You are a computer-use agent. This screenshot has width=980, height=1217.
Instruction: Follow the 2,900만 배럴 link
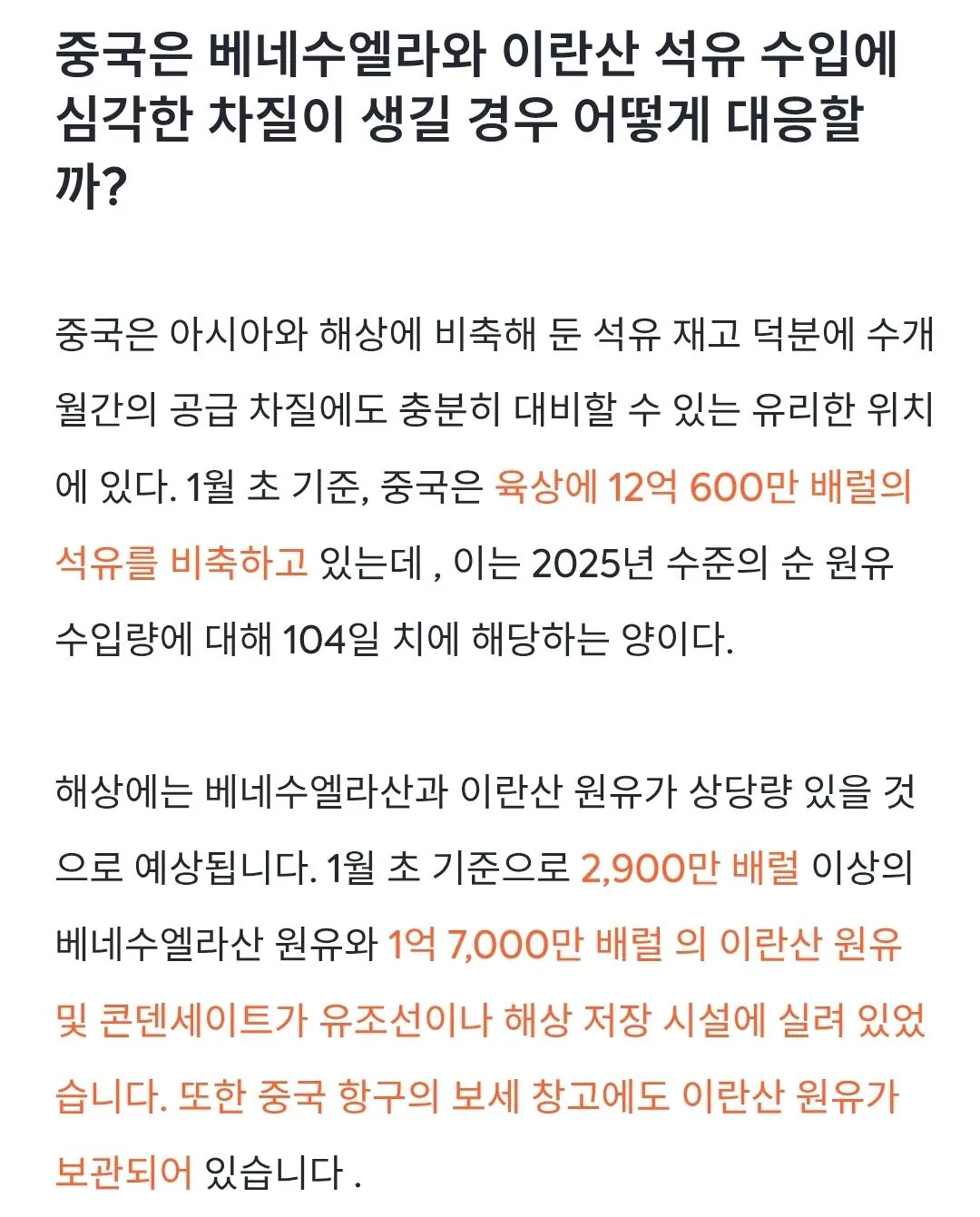(x=690, y=869)
